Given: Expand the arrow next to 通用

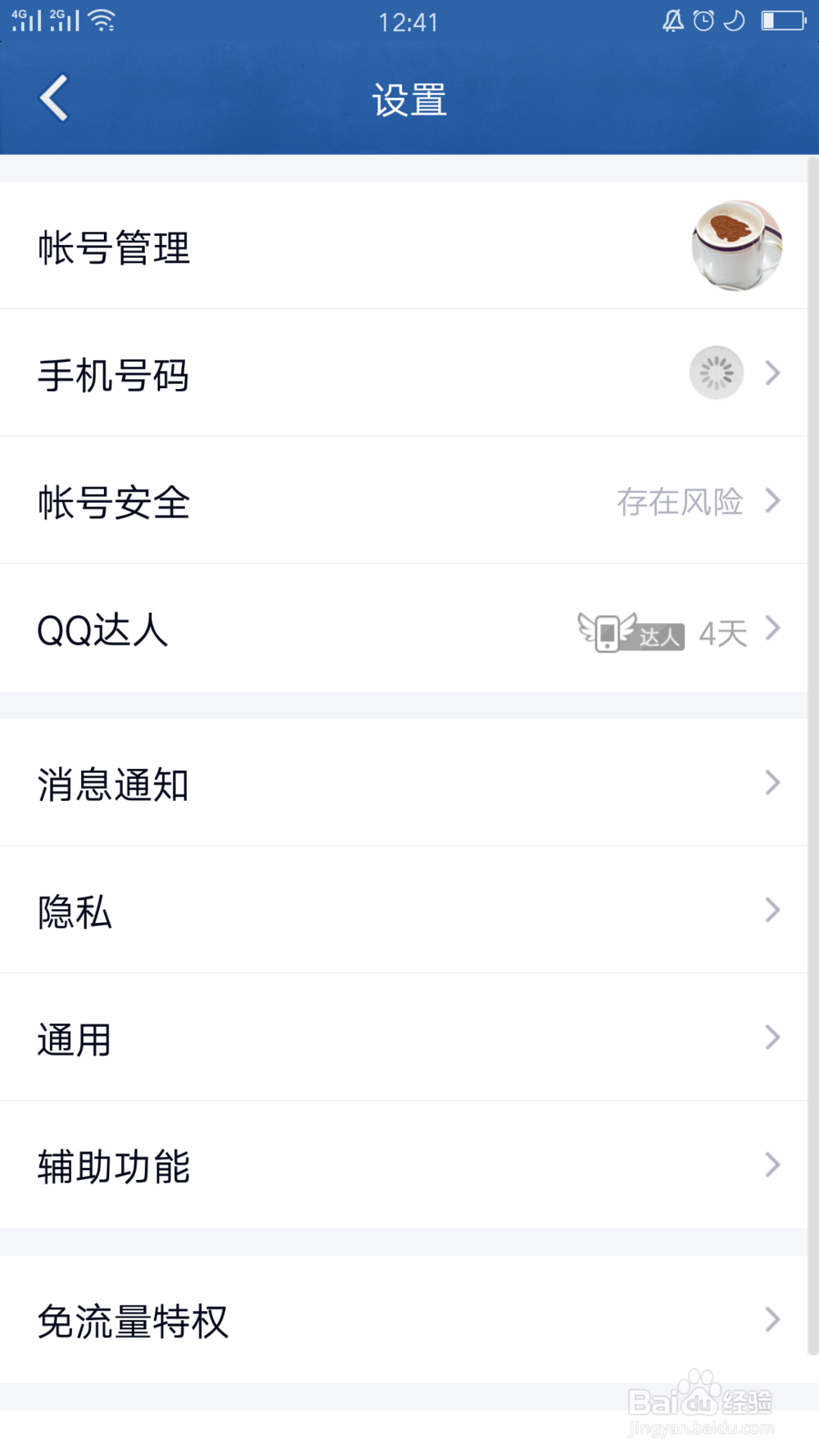Looking at the screenshot, I should 771,1038.
